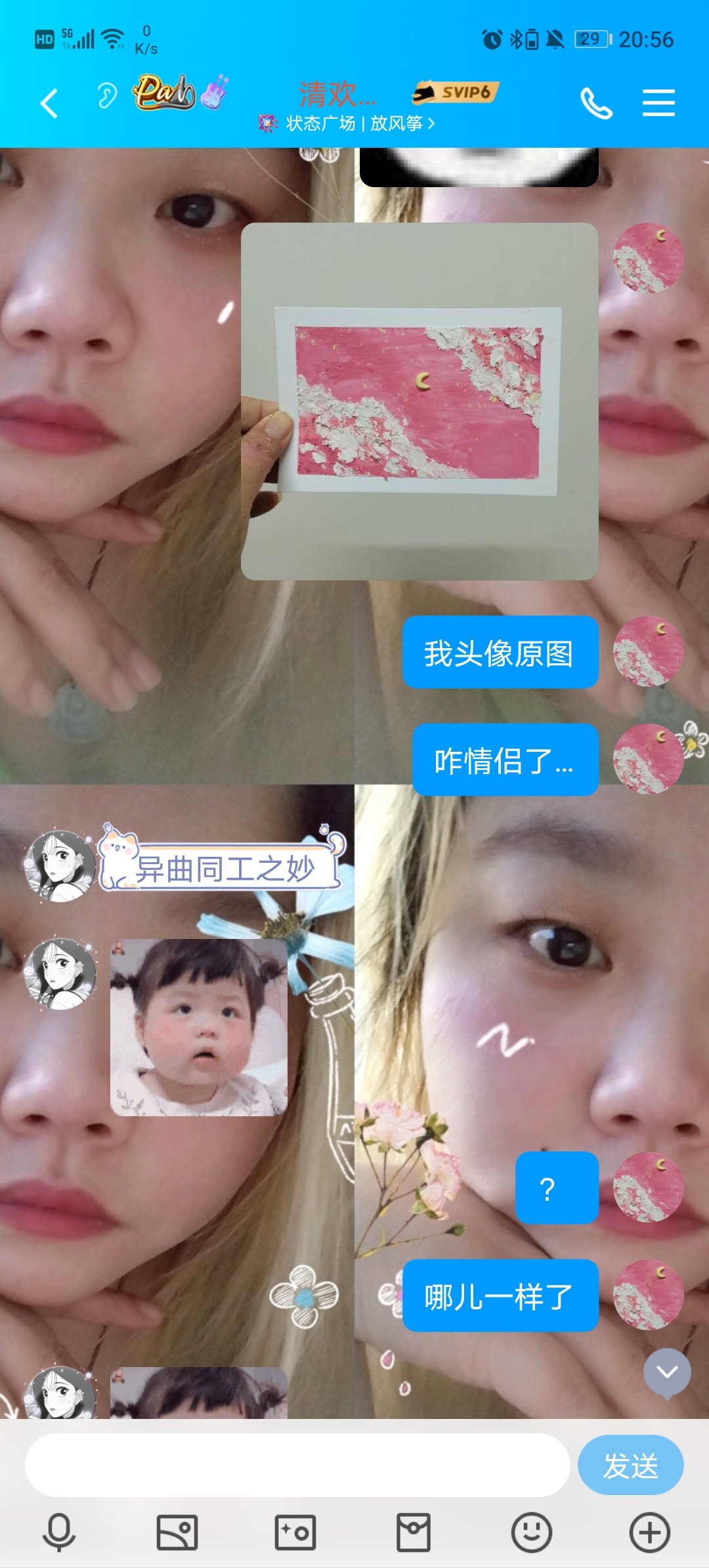Tap the ear listening mode icon
The image size is (709, 1568).
pos(107,96)
